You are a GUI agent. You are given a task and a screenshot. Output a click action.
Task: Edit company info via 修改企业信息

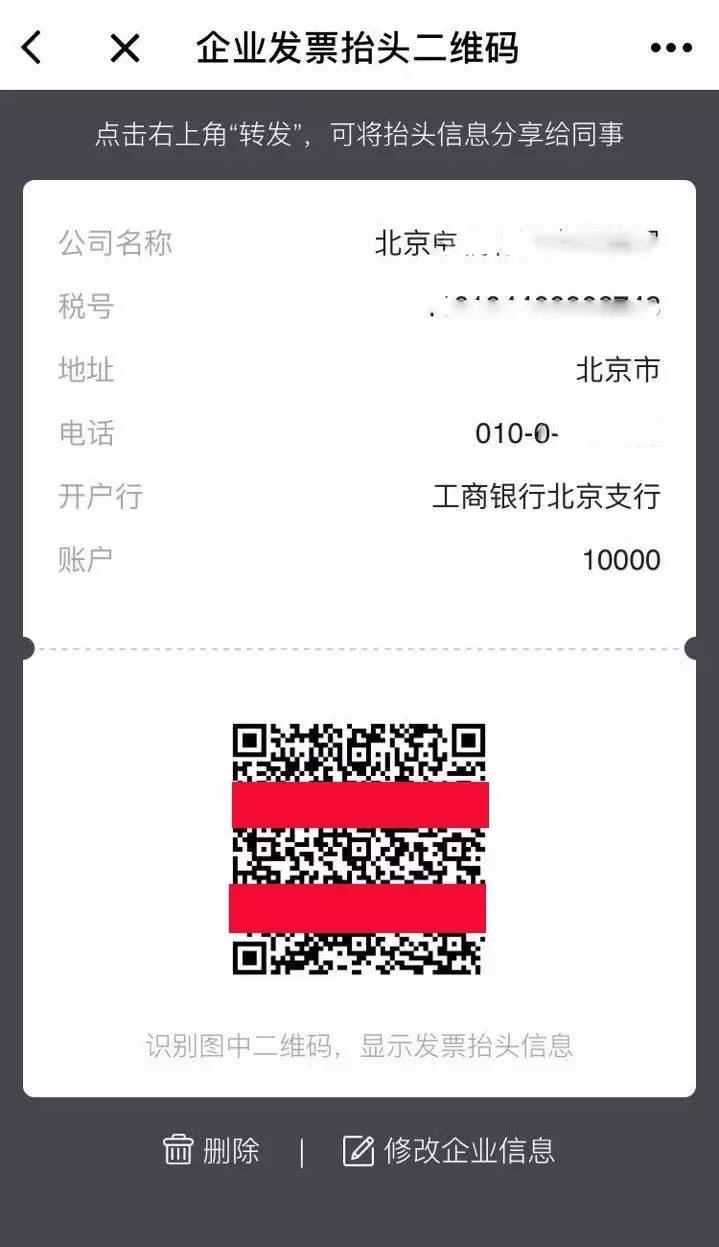(x=449, y=1150)
